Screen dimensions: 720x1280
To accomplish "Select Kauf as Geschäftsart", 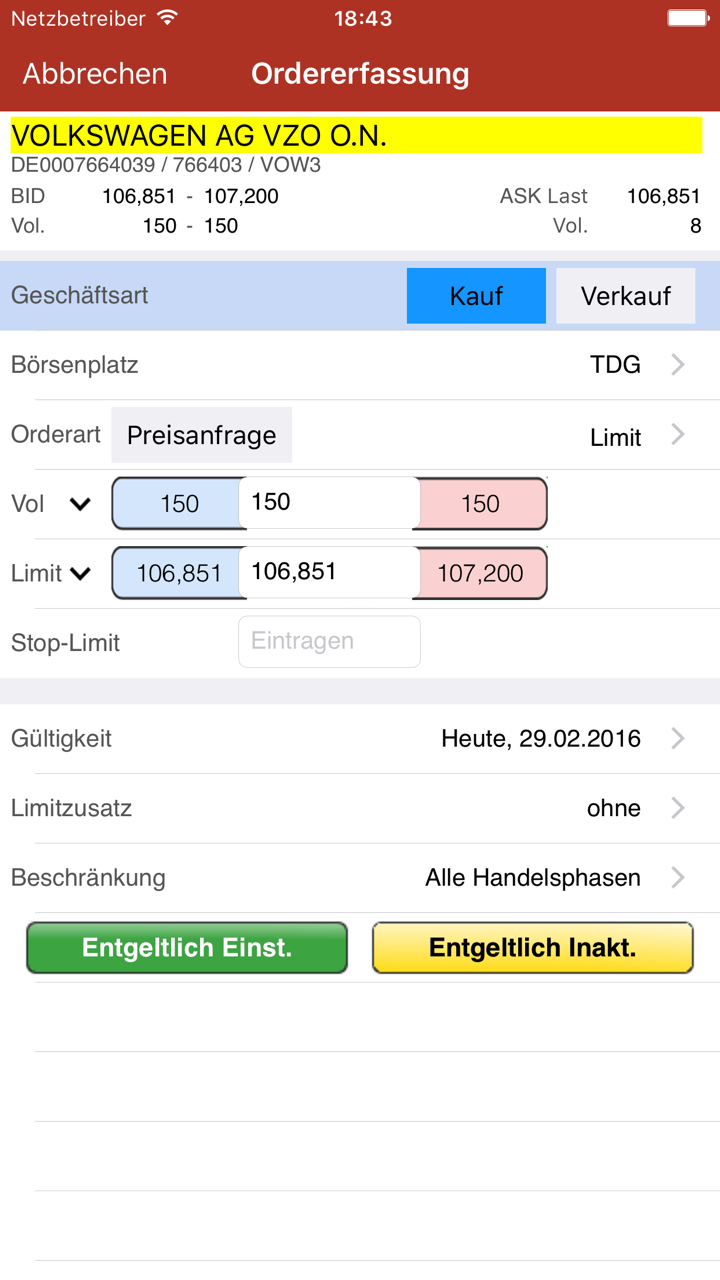I will pyautogui.click(x=476, y=296).
